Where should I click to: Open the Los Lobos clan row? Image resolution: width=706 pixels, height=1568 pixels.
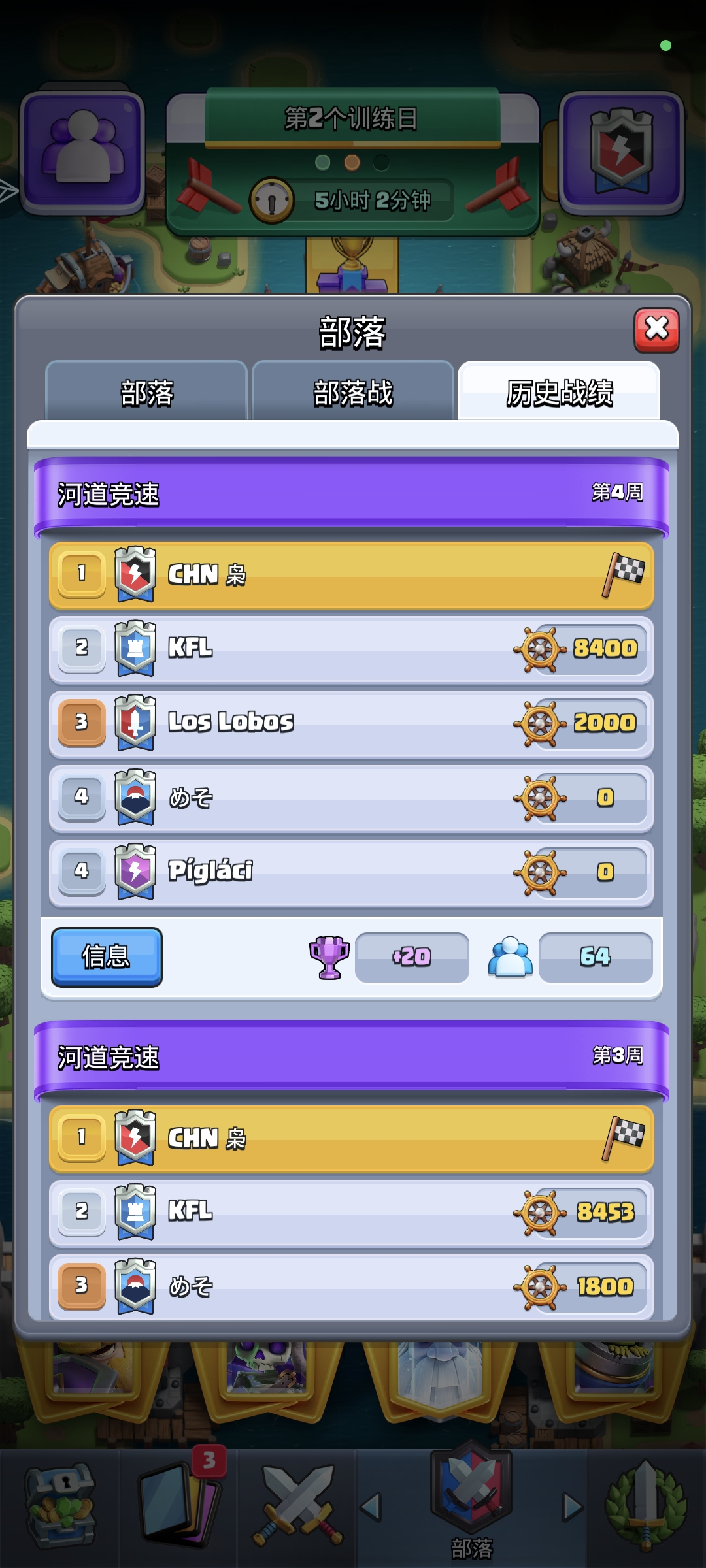point(352,723)
